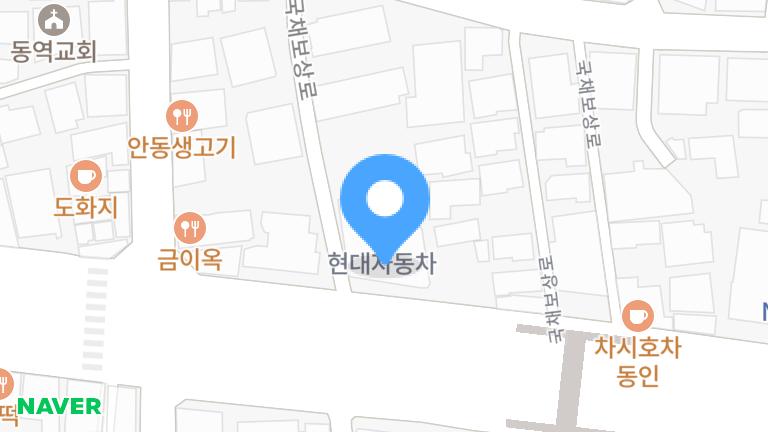Image resolution: width=768 pixels, height=432 pixels.
Task: Select the 도화지 cafe marker
Action: click(x=86, y=176)
